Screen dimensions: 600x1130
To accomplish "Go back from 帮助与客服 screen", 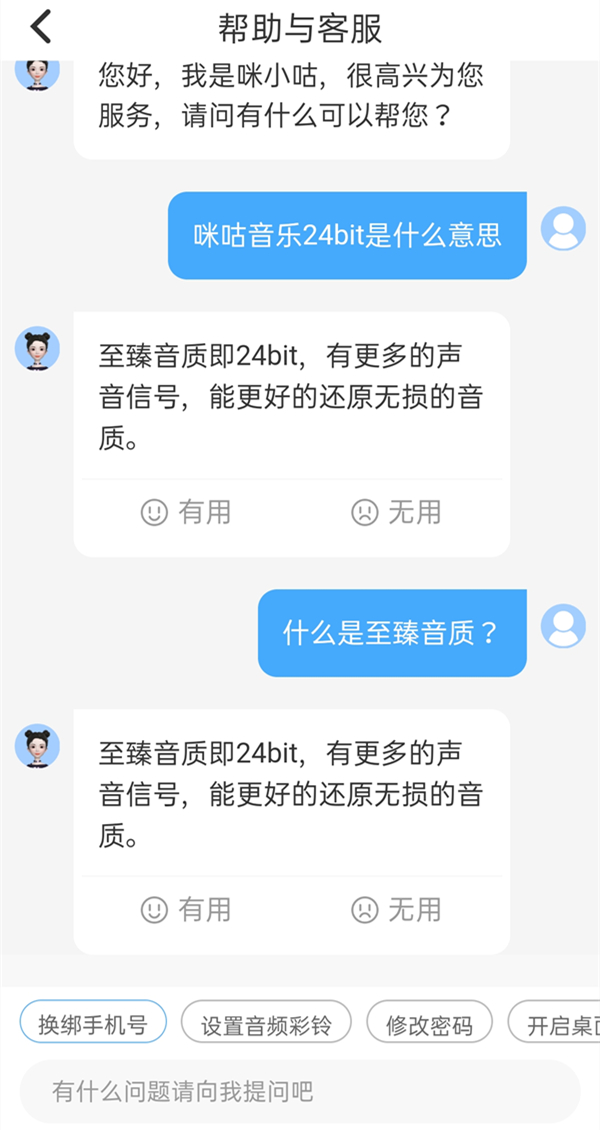I will click(40, 27).
